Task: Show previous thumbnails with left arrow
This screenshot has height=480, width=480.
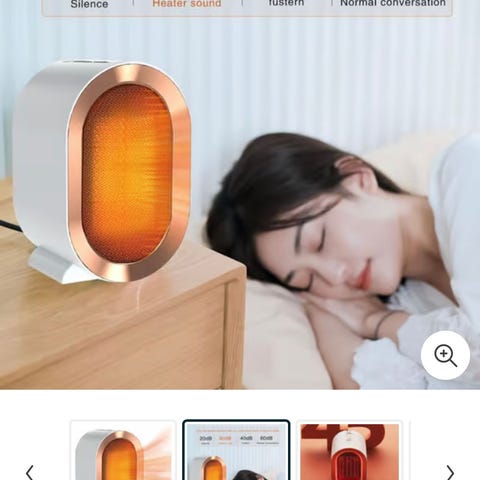Action: (x=30, y=472)
